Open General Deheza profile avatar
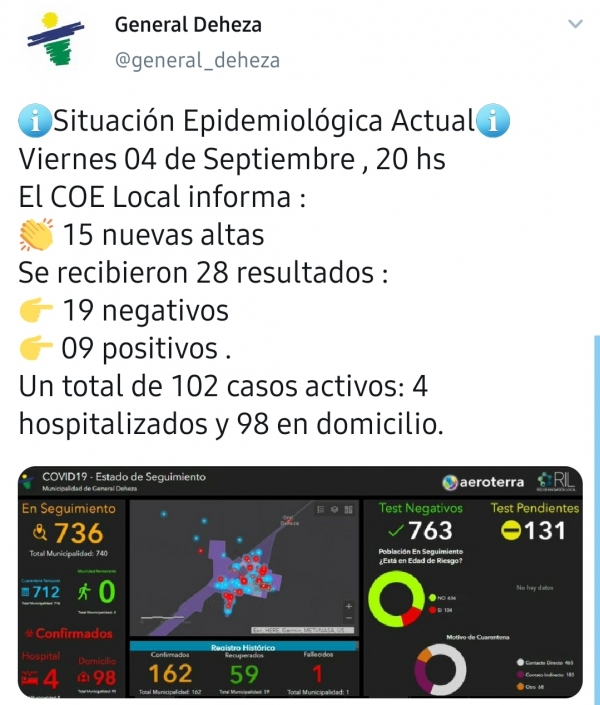 (55, 39)
